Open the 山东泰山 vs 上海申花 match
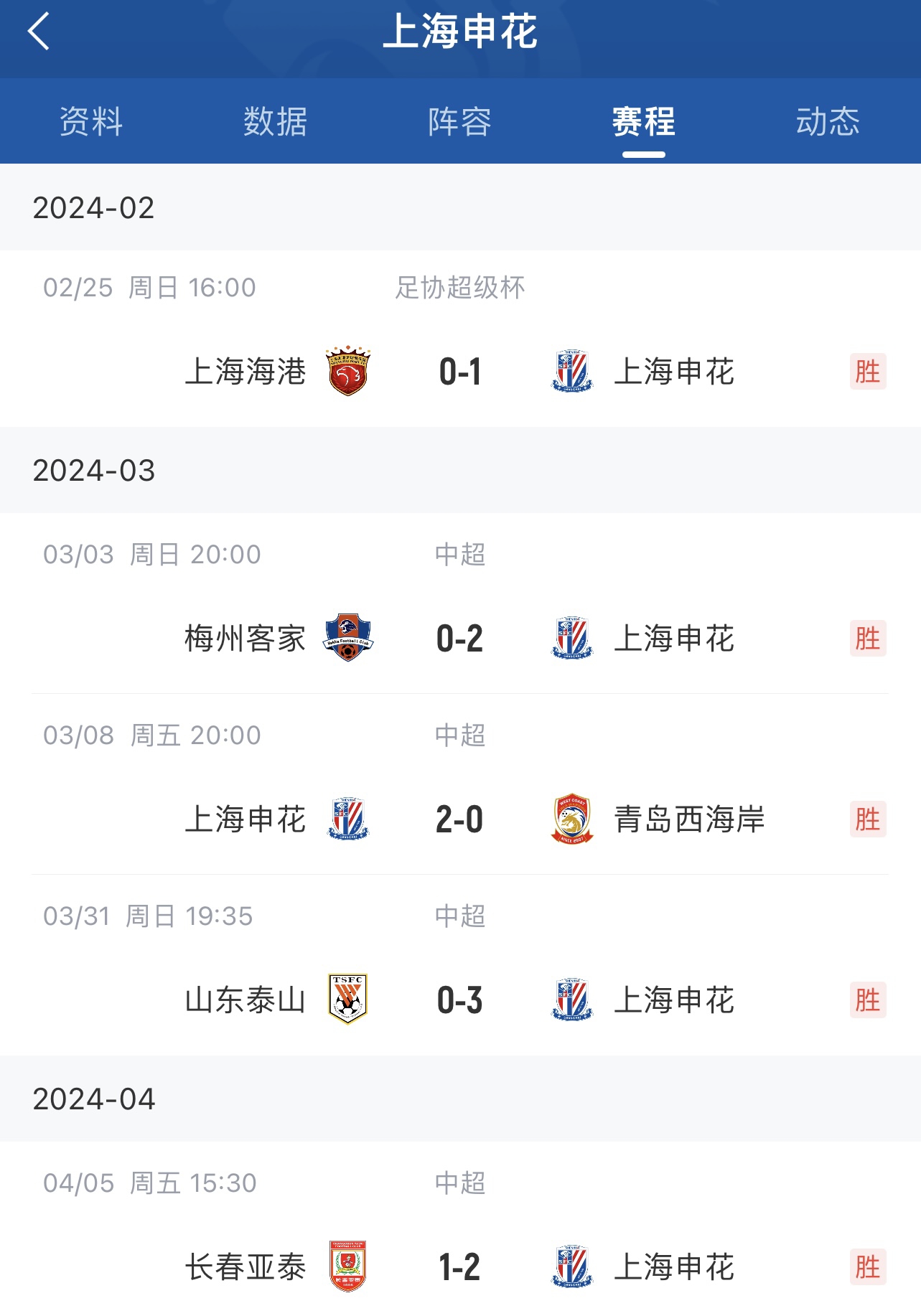Screen dimensions: 921x1316 click(x=460, y=1000)
